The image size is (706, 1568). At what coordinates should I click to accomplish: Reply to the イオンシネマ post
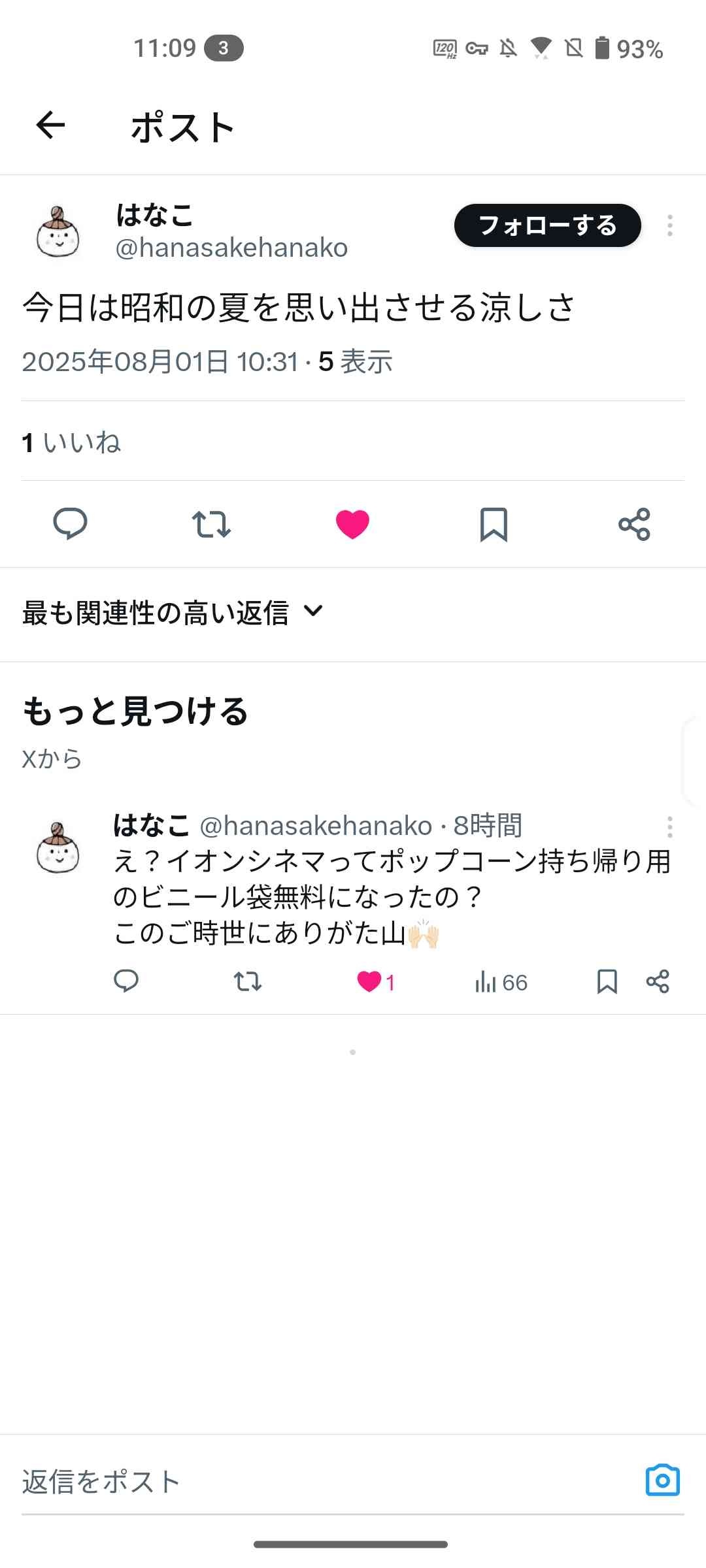126,981
